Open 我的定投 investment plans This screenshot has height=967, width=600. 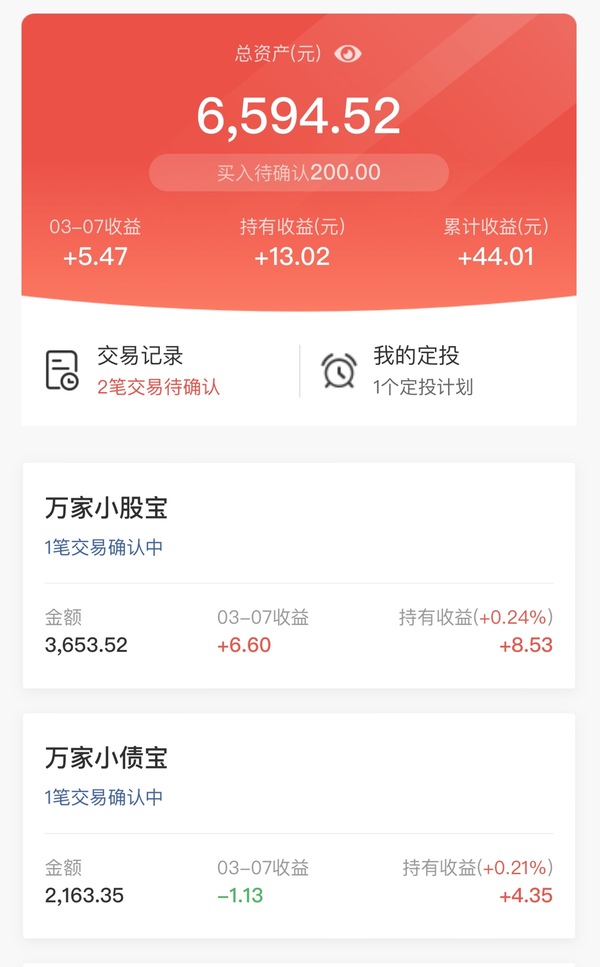click(438, 371)
